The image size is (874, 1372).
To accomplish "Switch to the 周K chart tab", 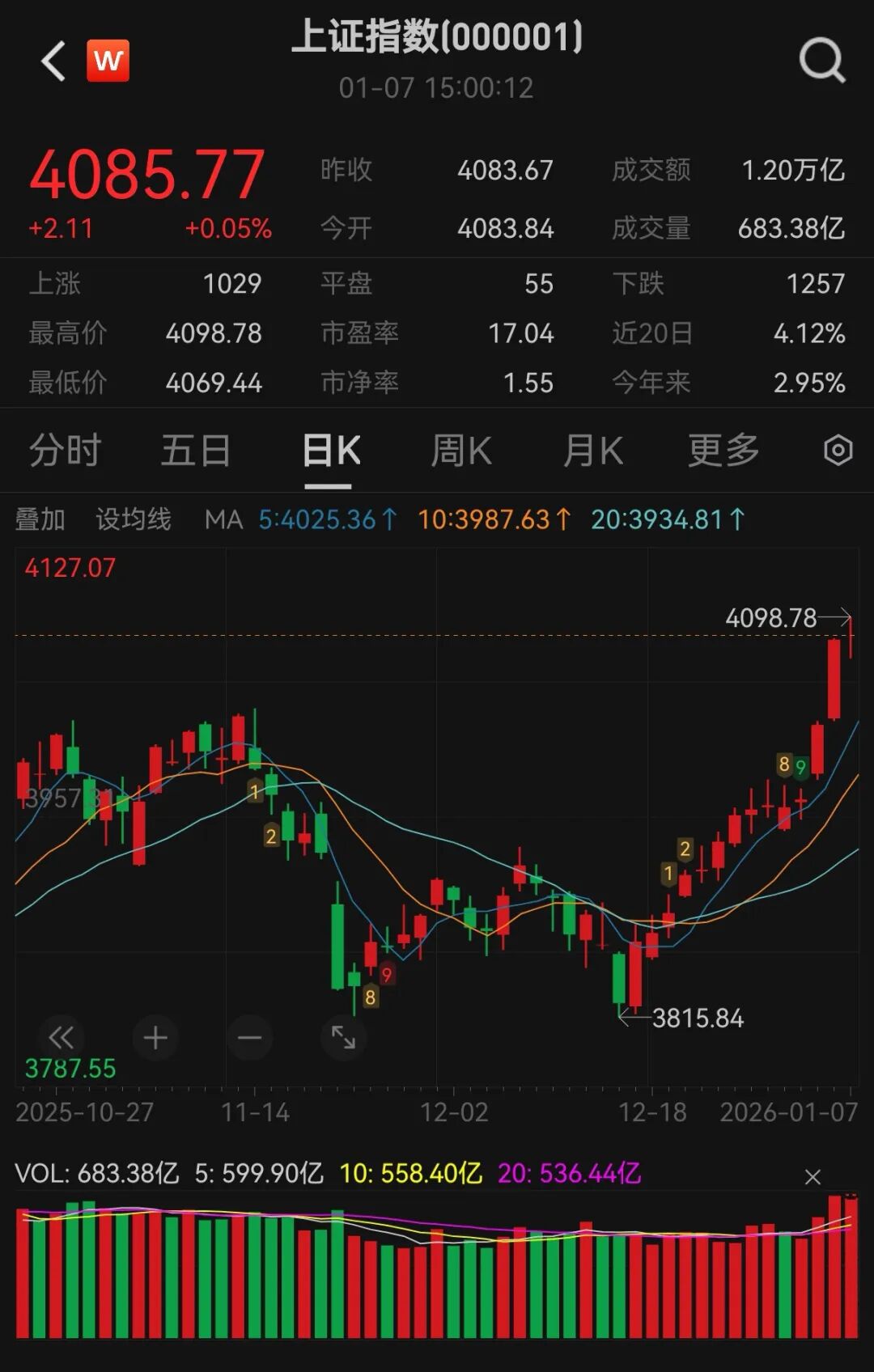I will (461, 451).
